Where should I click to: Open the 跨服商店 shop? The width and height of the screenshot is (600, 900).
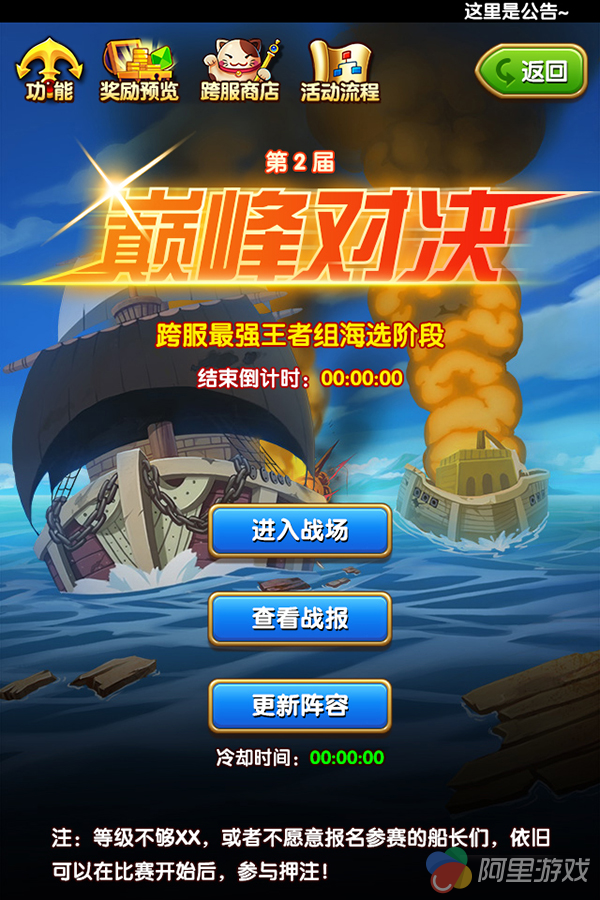(239, 68)
